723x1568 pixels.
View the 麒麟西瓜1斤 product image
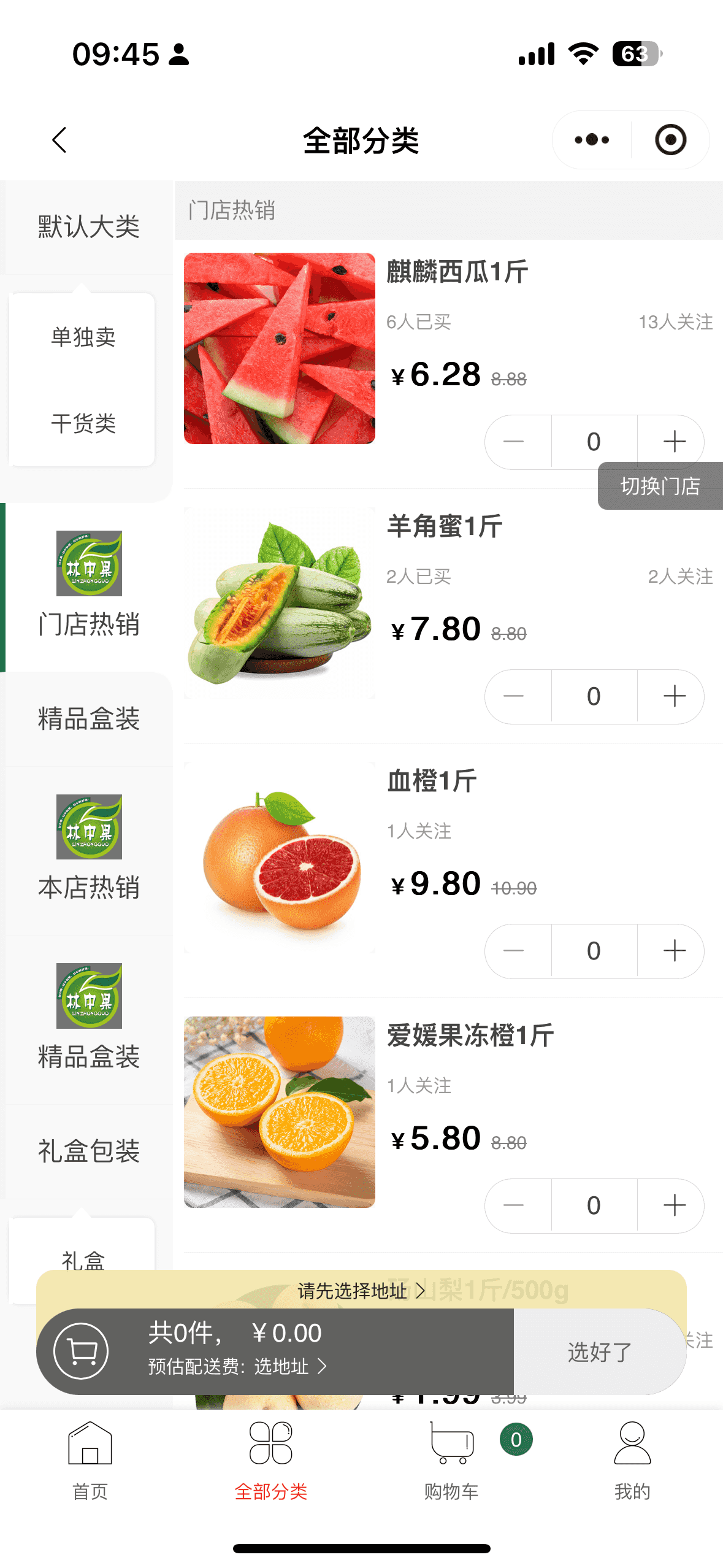(x=280, y=348)
